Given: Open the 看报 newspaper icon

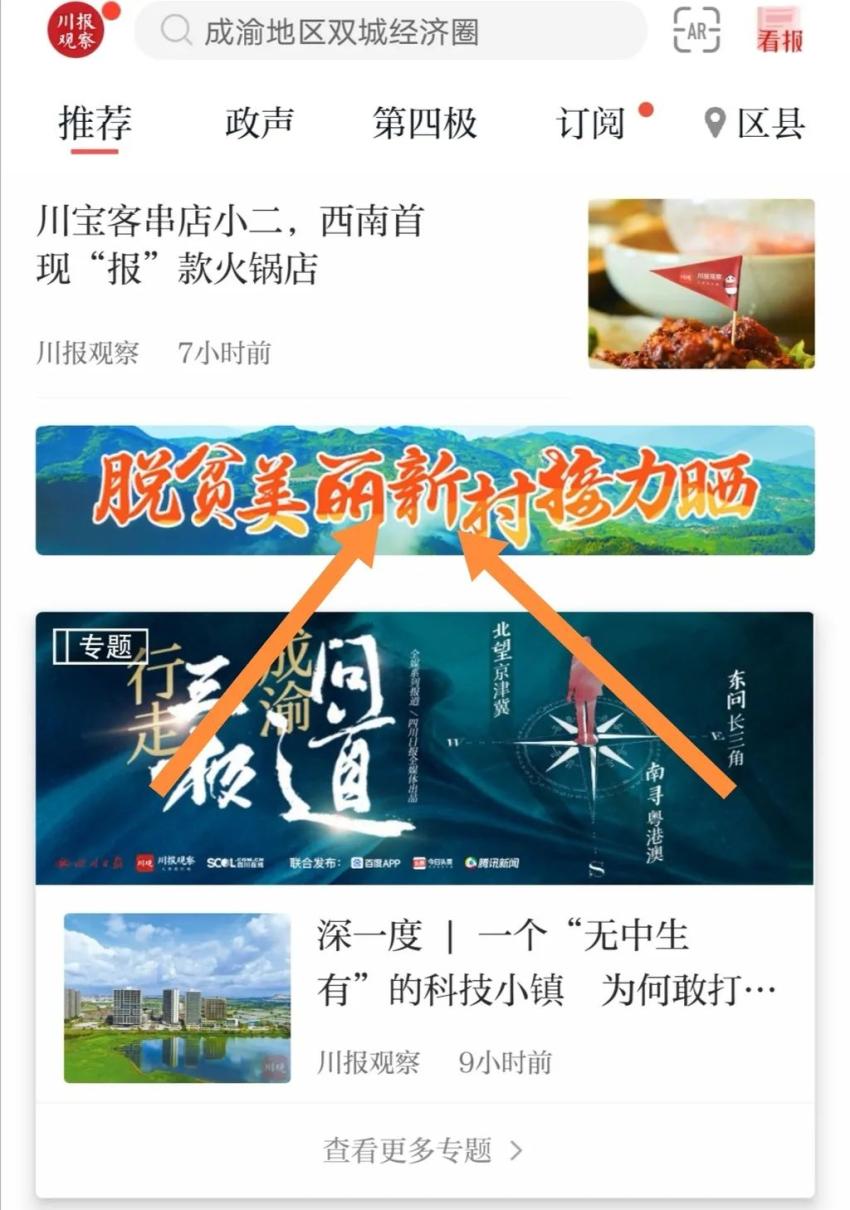Looking at the screenshot, I should (780, 31).
